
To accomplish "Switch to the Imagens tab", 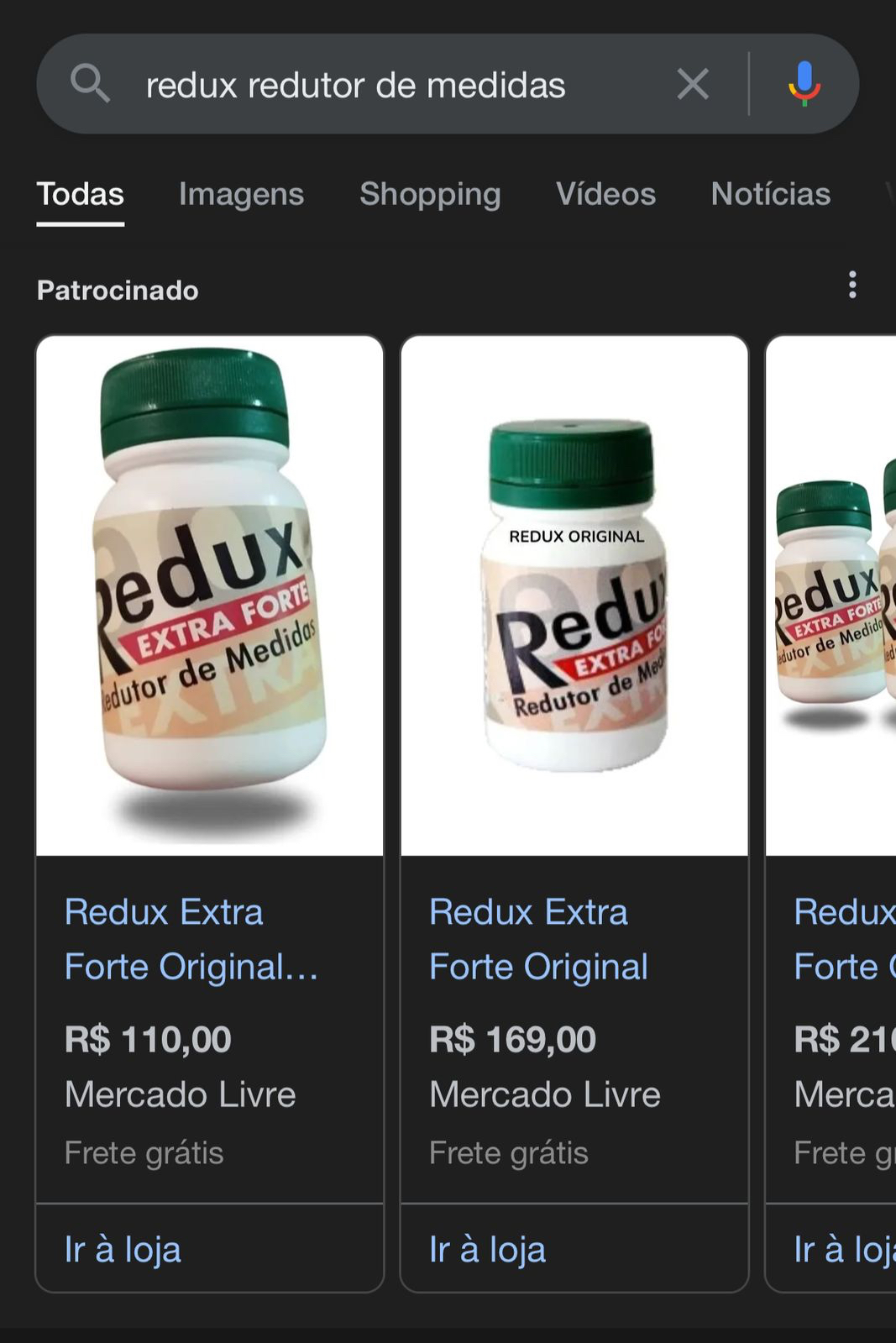I will tap(241, 194).
